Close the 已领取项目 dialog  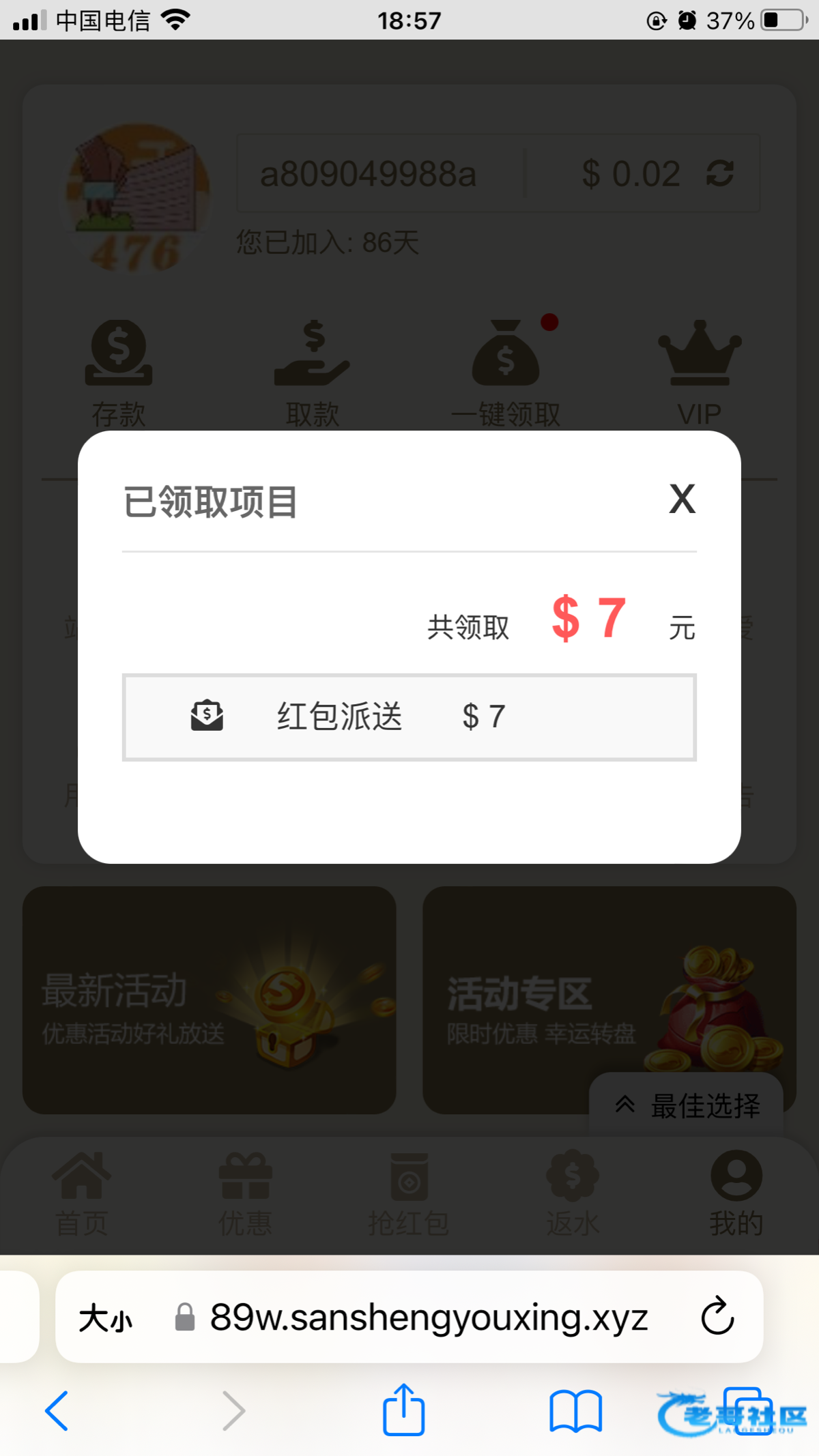pos(682,499)
